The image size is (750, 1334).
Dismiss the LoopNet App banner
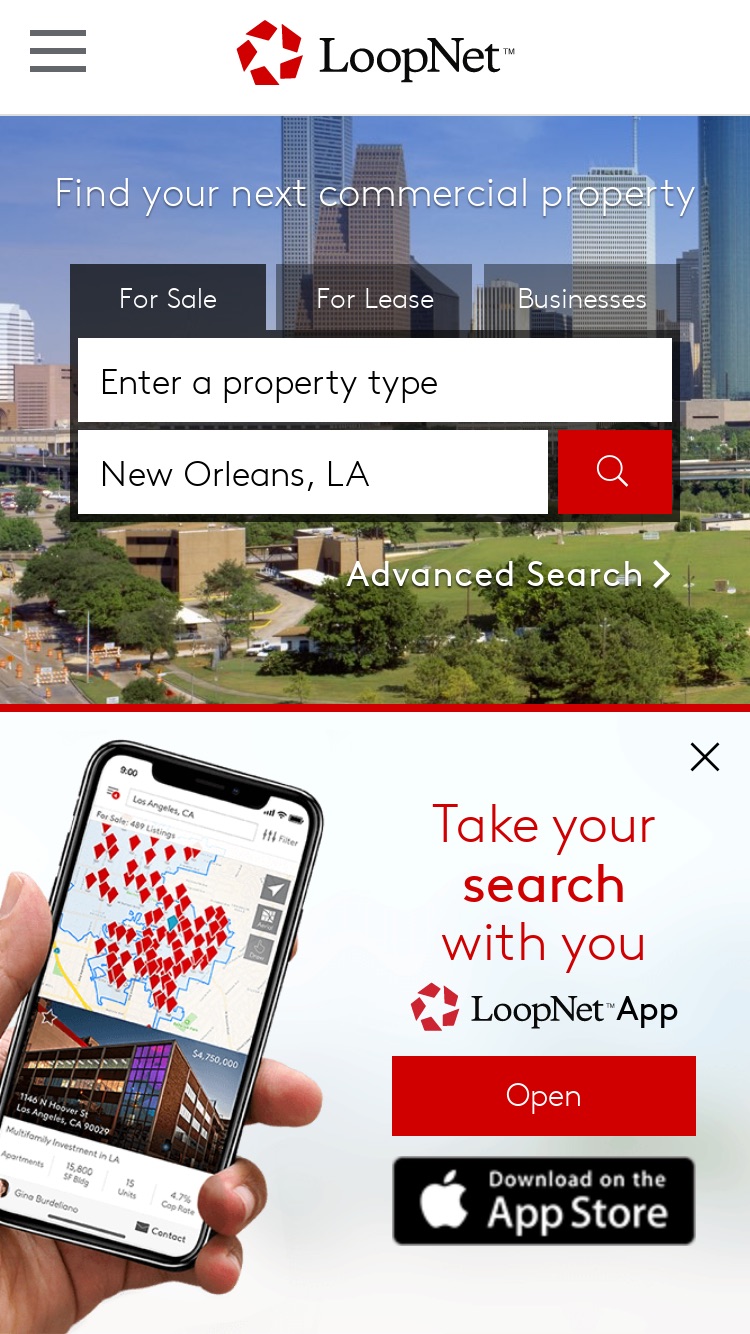coord(705,757)
